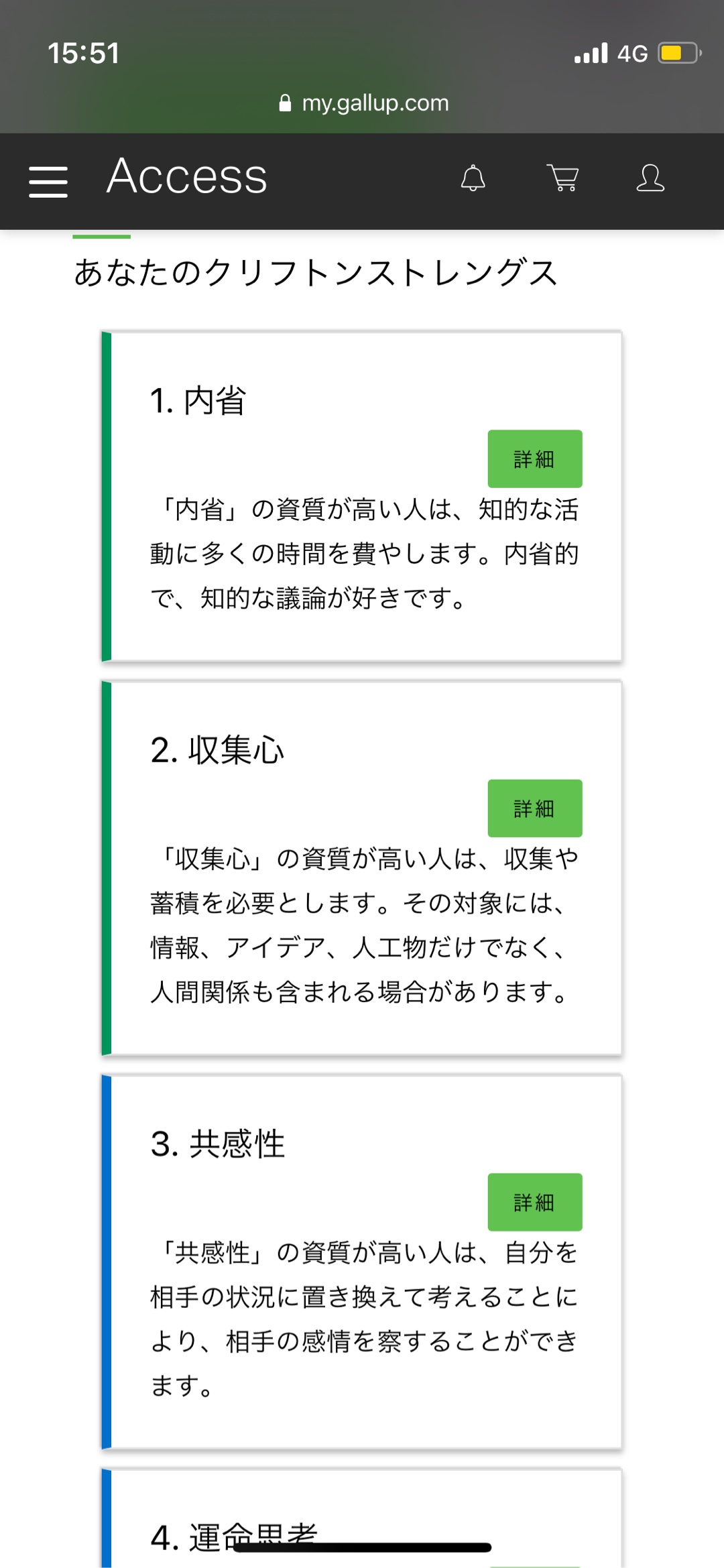This screenshot has height=1568, width=724.
Task: Tap 詳細 button for 共感性
Action: click(535, 1202)
